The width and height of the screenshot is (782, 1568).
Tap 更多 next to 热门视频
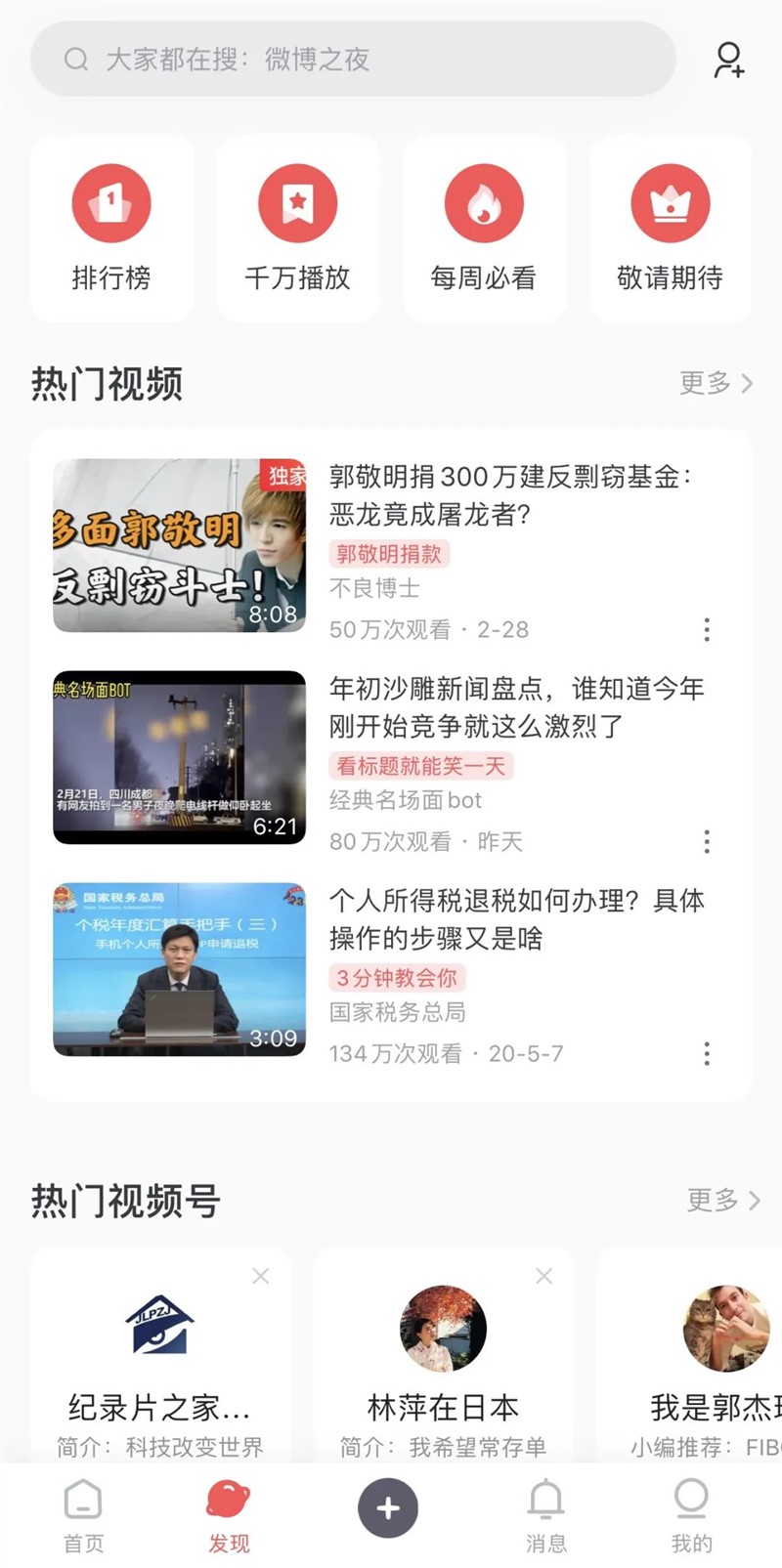717,383
